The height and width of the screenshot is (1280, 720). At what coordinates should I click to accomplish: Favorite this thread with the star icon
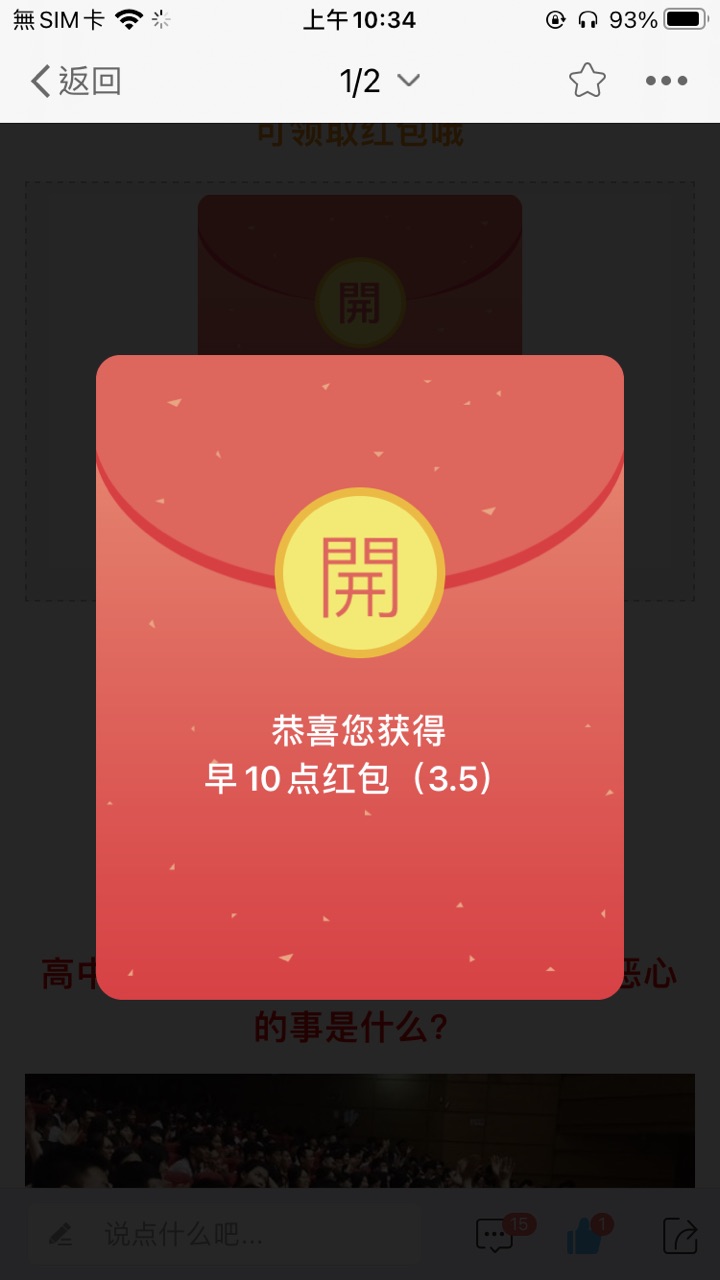(587, 81)
